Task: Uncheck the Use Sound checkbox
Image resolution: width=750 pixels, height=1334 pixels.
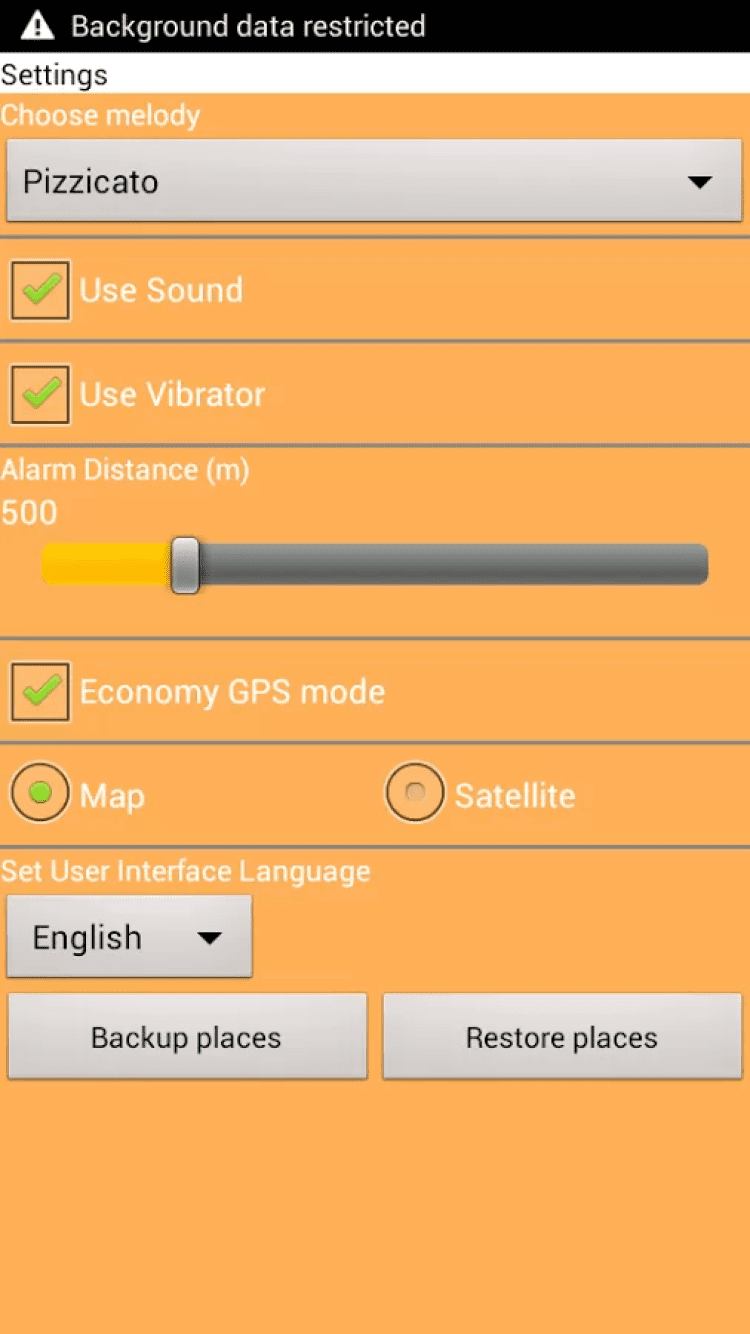Action: coord(41,291)
